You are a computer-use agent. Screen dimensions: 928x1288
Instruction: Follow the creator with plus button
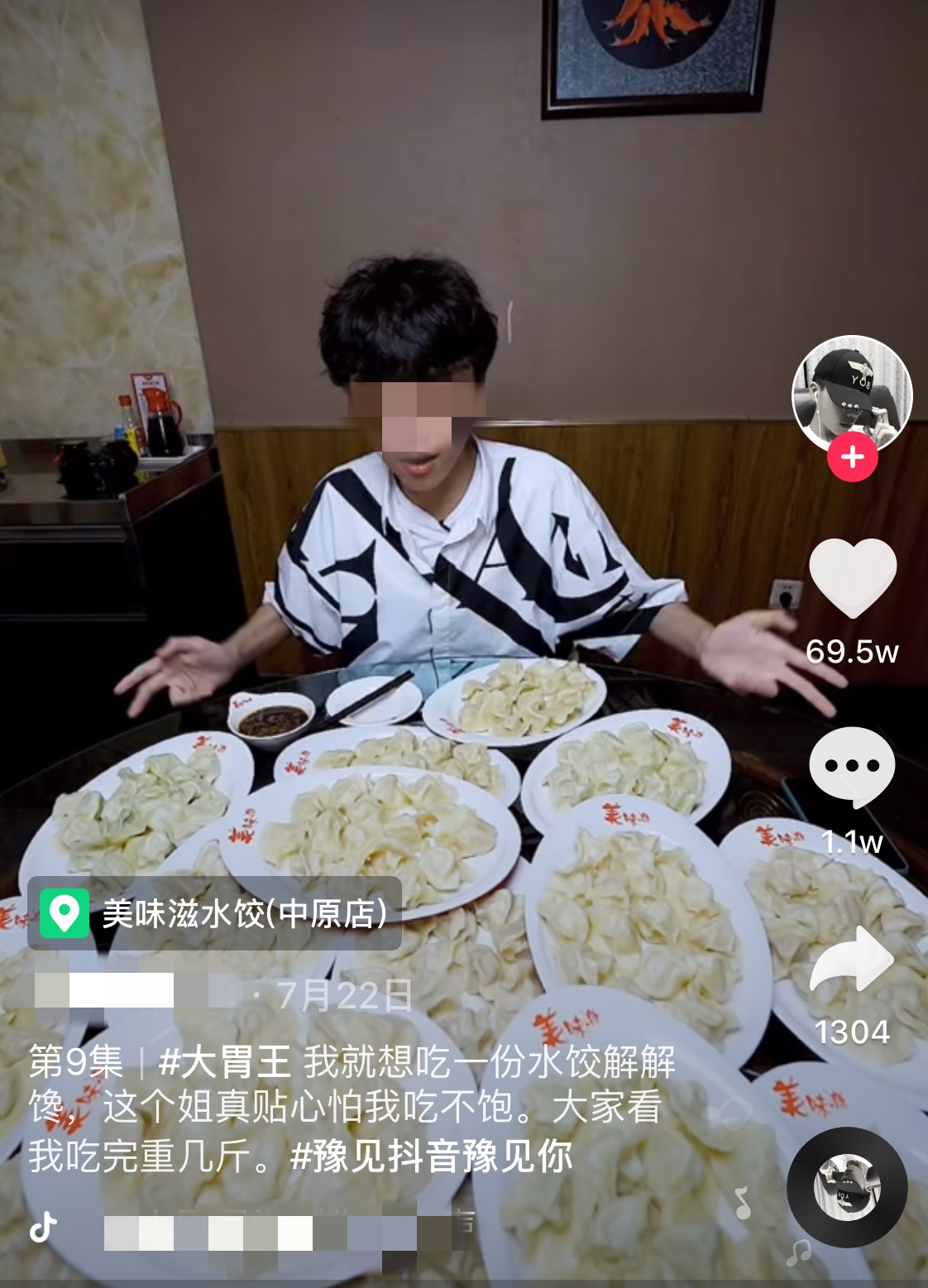[852, 457]
